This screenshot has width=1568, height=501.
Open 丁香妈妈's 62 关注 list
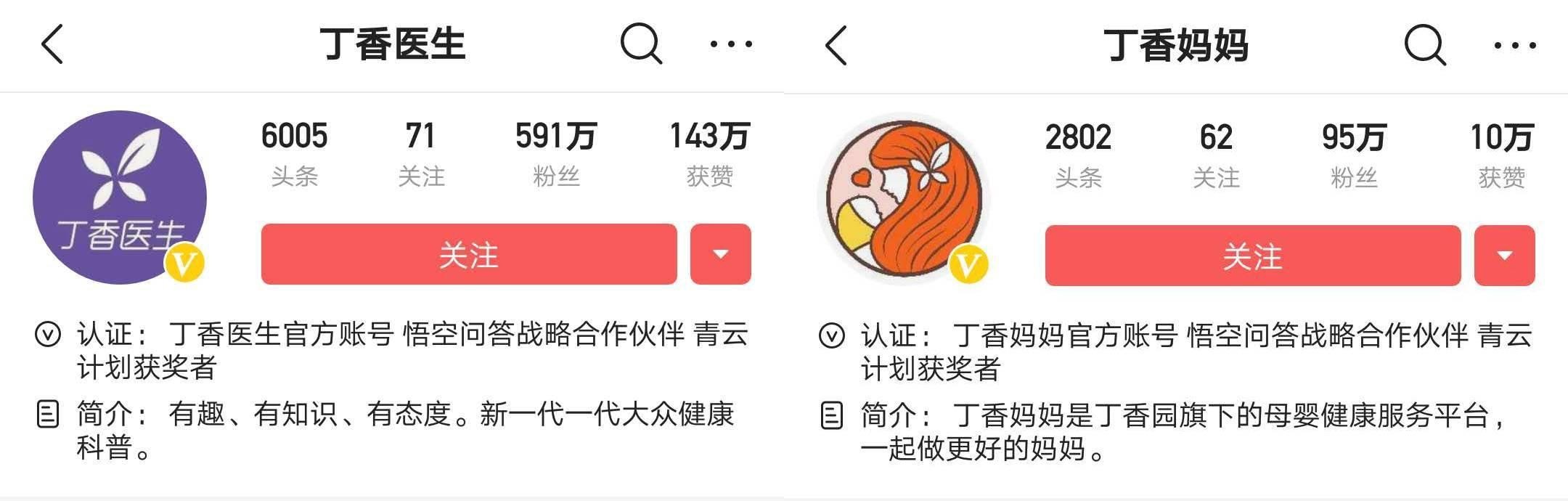coord(1216,155)
